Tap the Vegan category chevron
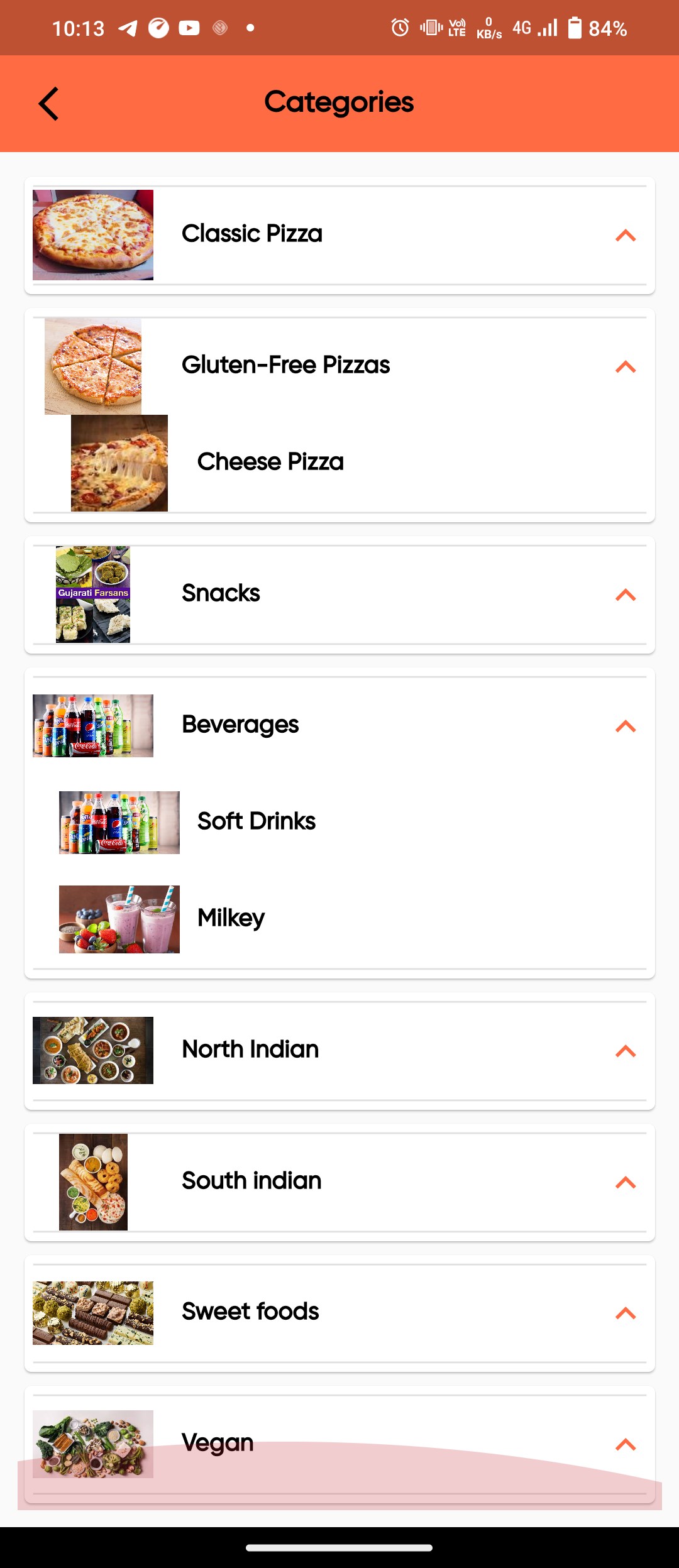This screenshot has height=1568, width=679. [626, 1444]
